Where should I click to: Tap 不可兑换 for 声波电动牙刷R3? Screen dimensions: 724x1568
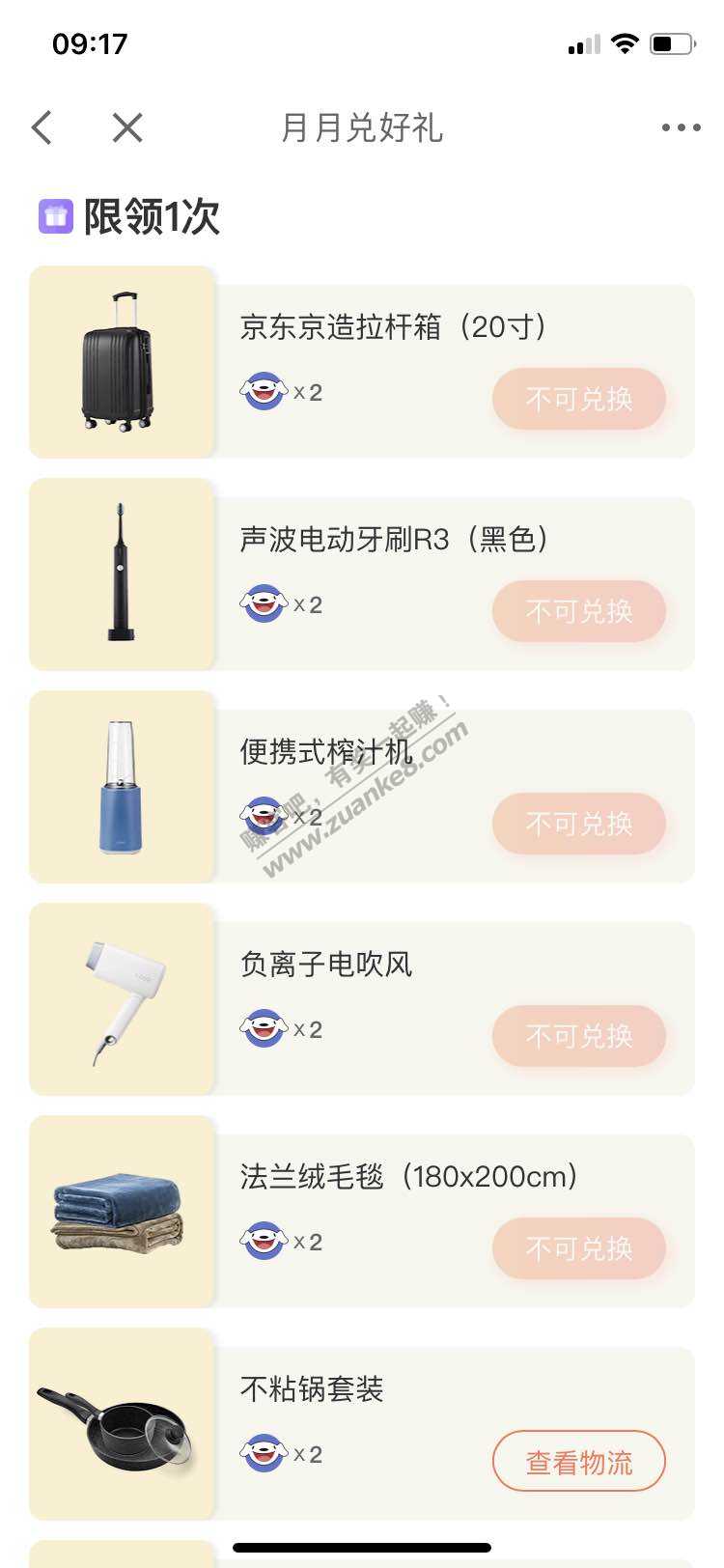[578, 611]
